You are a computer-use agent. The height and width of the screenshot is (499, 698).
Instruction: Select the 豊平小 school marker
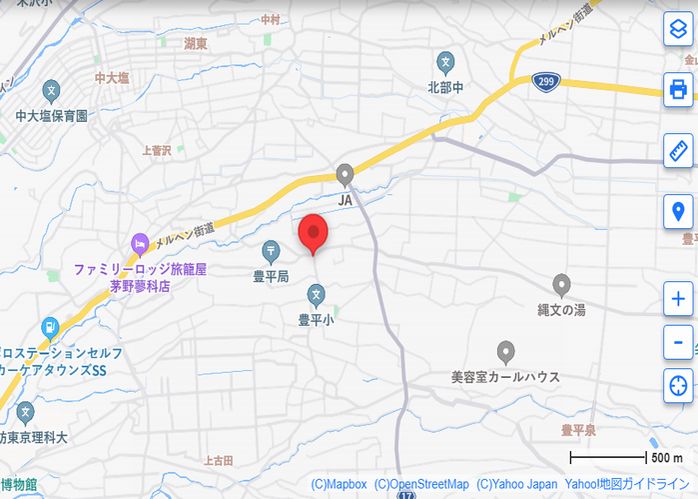coord(315,295)
